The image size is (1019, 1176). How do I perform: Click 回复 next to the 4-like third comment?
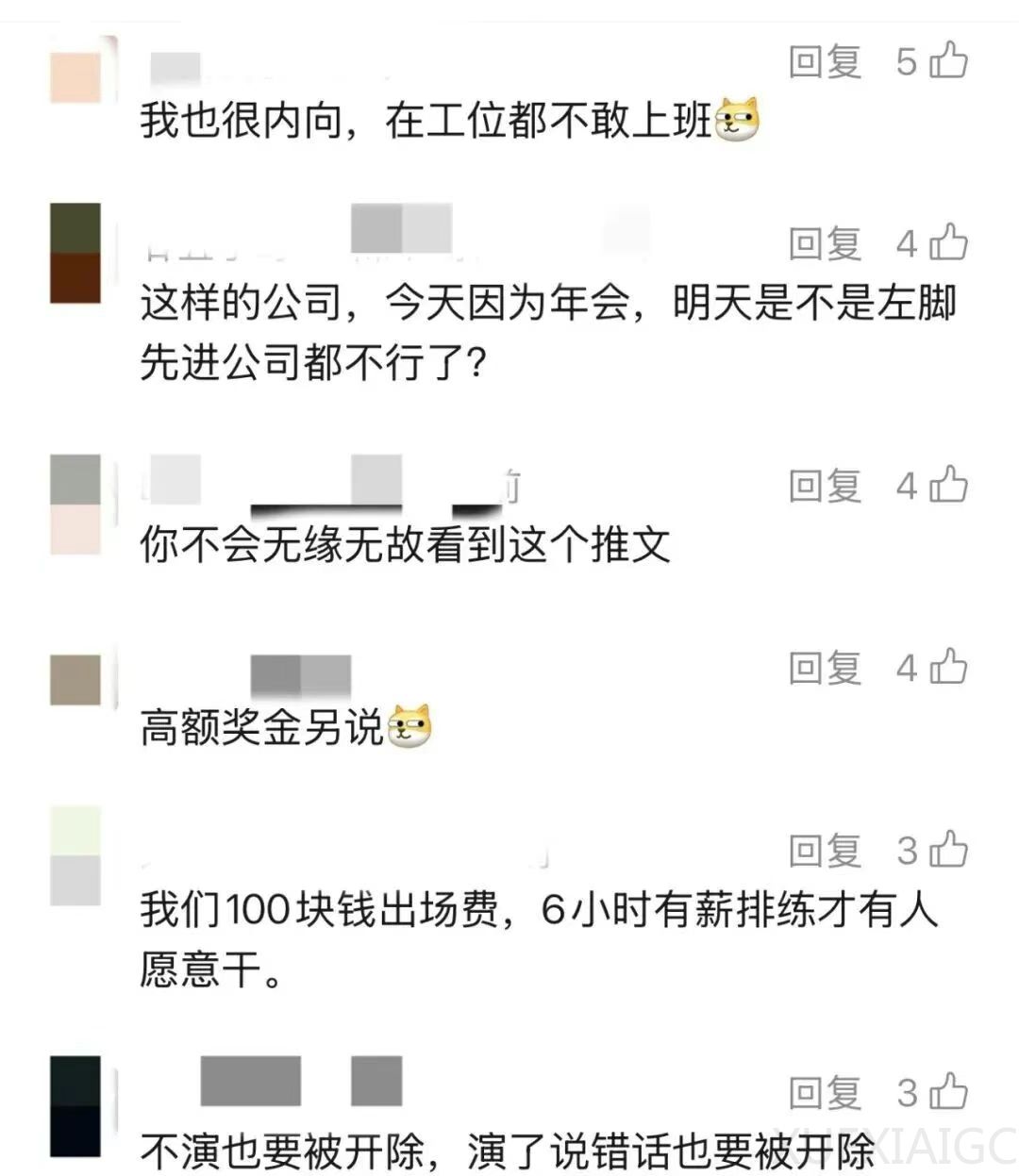click(x=827, y=483)
